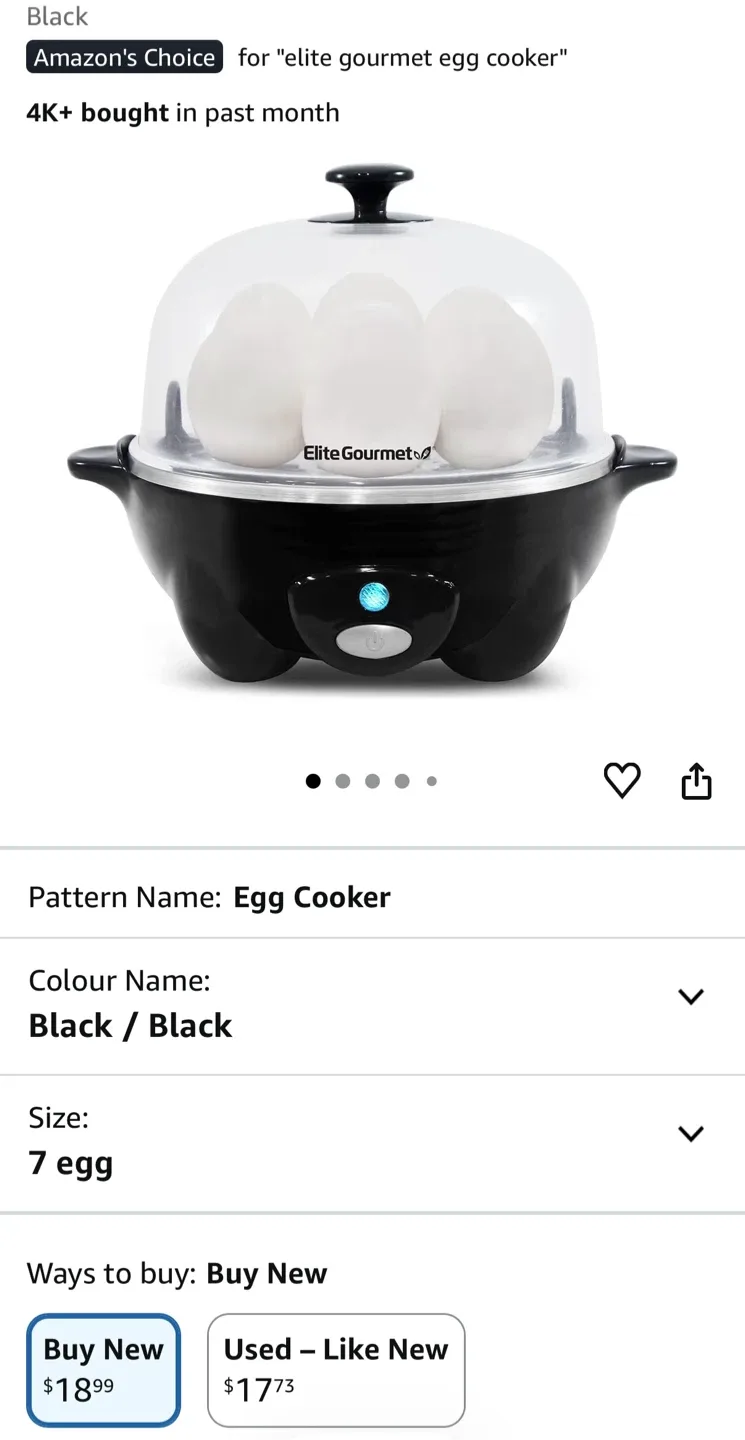Click the Buy New $18.99 button
Screen dimensions: 745x1440
point(103,1370)
